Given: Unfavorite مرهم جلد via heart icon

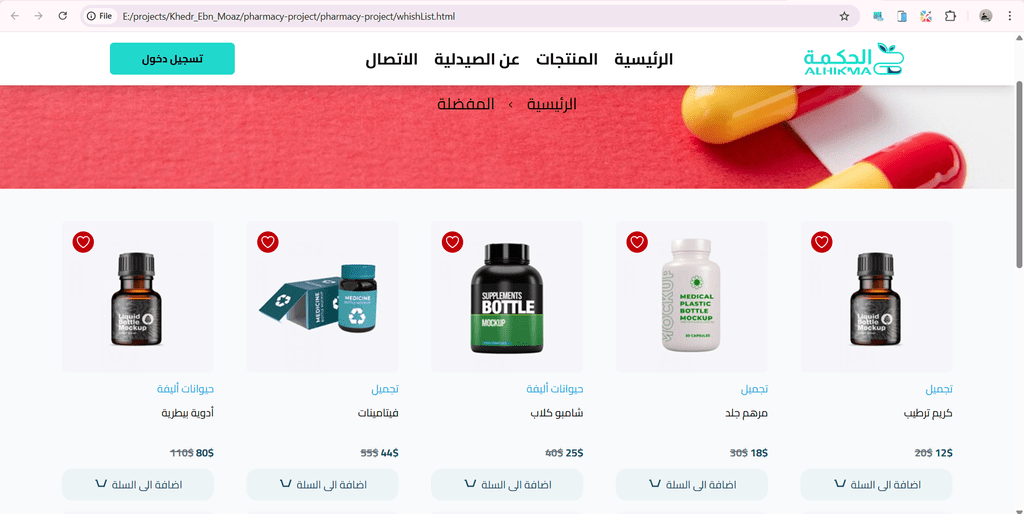Looking at the screenshot, I should pyautogui.click(x=637, y=242).
